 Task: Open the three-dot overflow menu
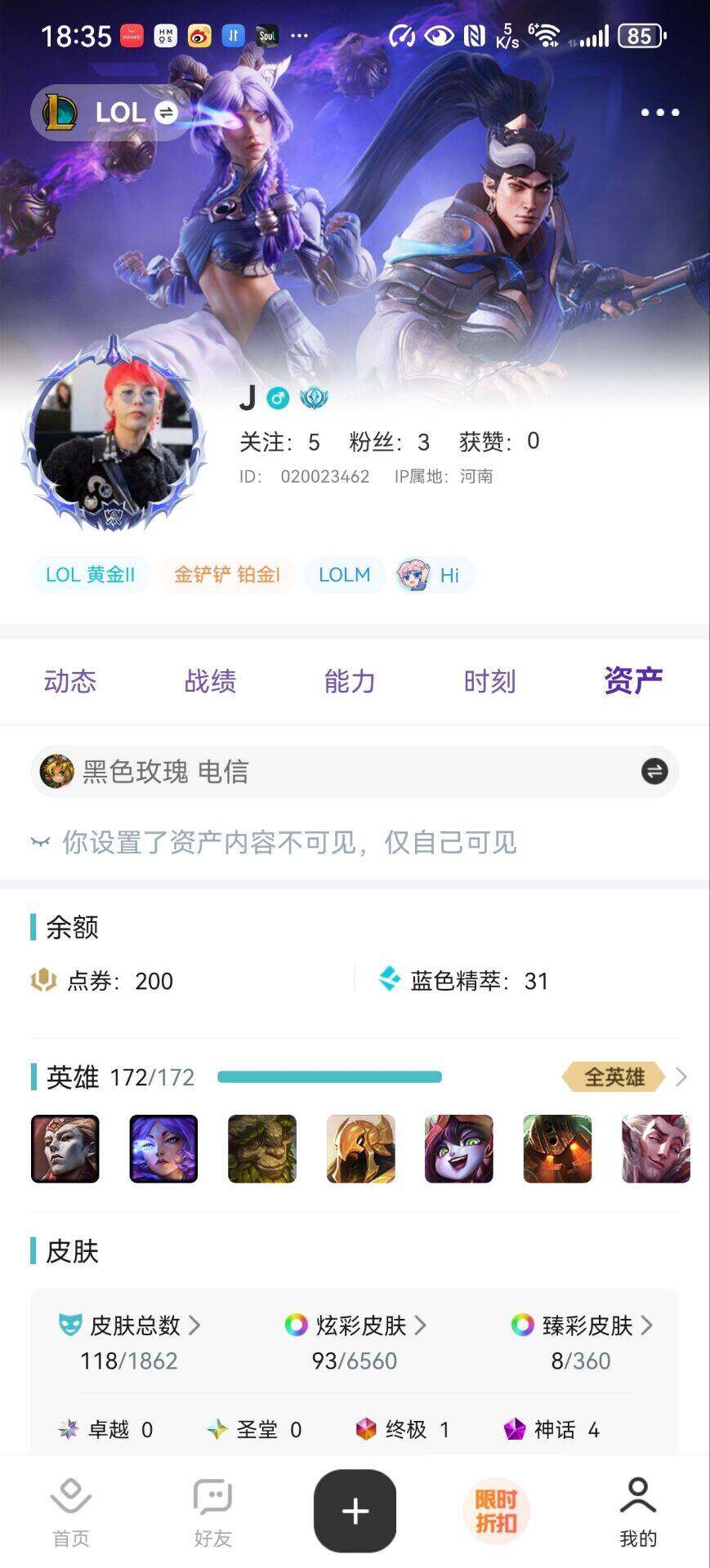[x=659, y=113]
